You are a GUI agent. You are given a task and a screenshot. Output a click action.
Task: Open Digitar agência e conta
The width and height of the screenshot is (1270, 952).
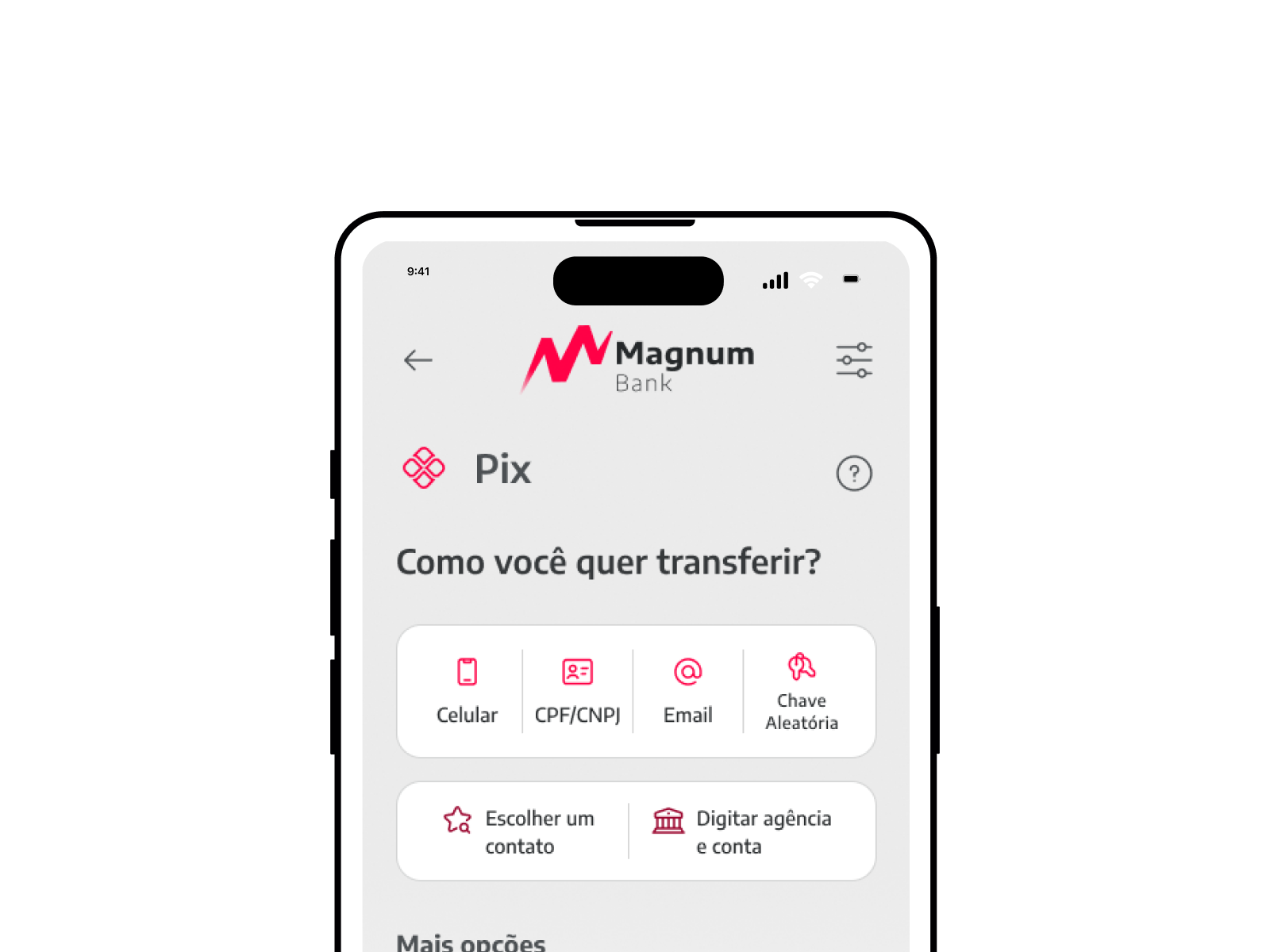point(742,831)
